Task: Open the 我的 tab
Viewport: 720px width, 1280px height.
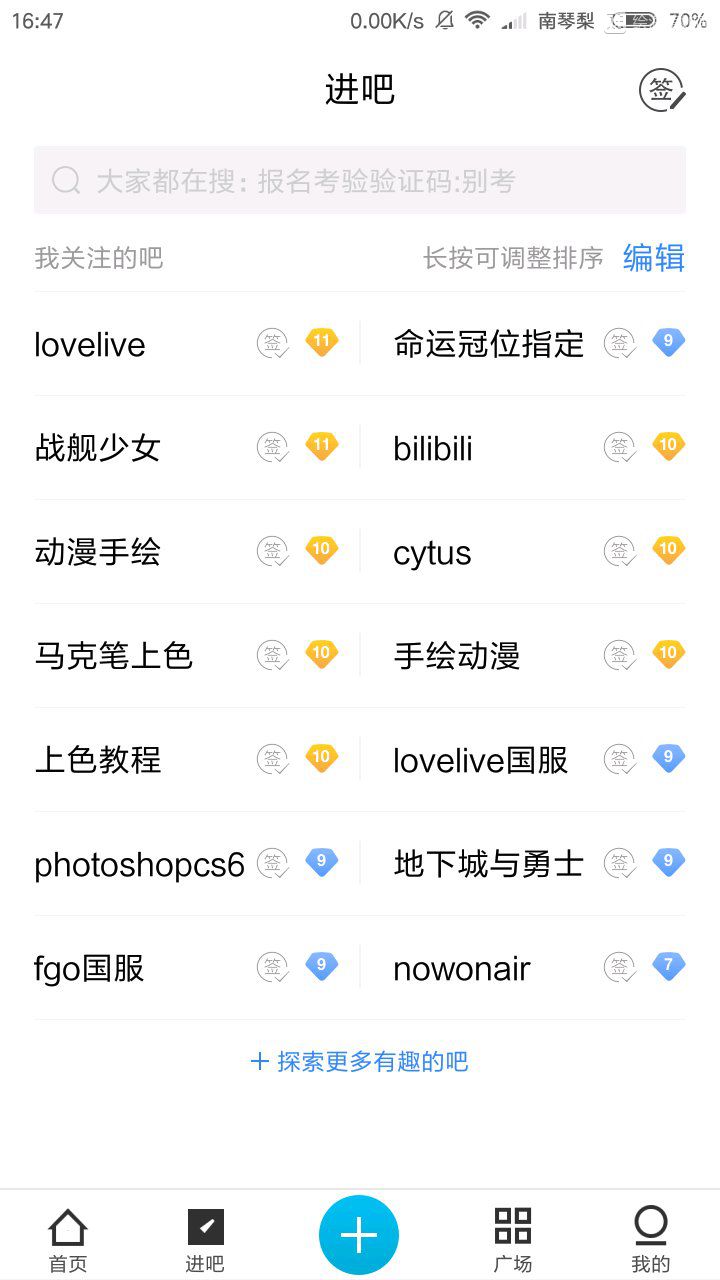Action: point(650,1240)
